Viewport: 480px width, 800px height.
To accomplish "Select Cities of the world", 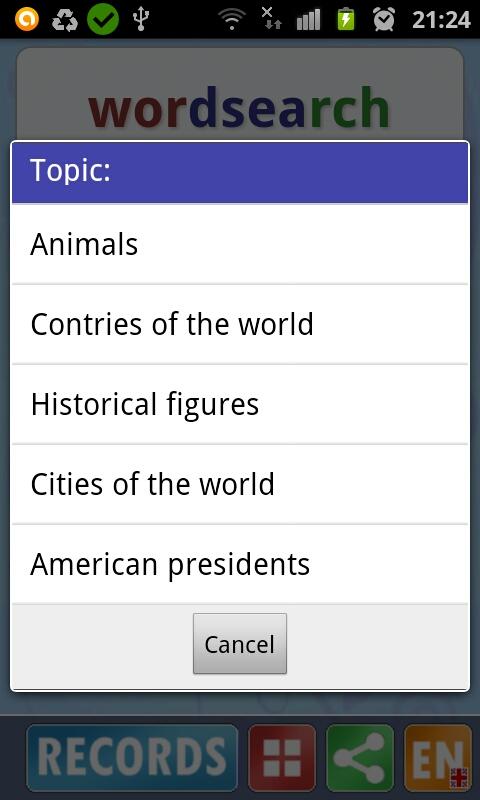I will coord(240,484).
